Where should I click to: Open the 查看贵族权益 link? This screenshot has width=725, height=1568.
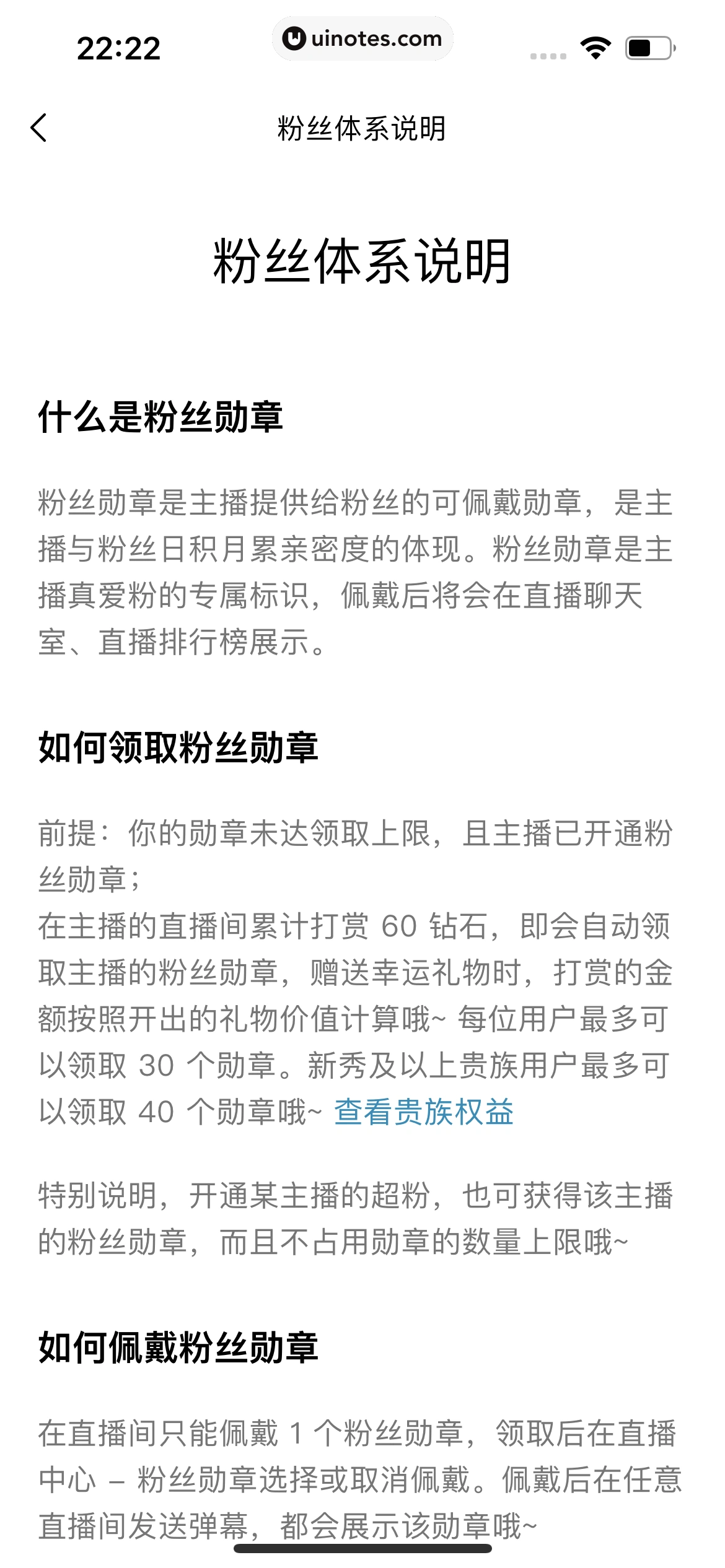(x=424, y=1112)
